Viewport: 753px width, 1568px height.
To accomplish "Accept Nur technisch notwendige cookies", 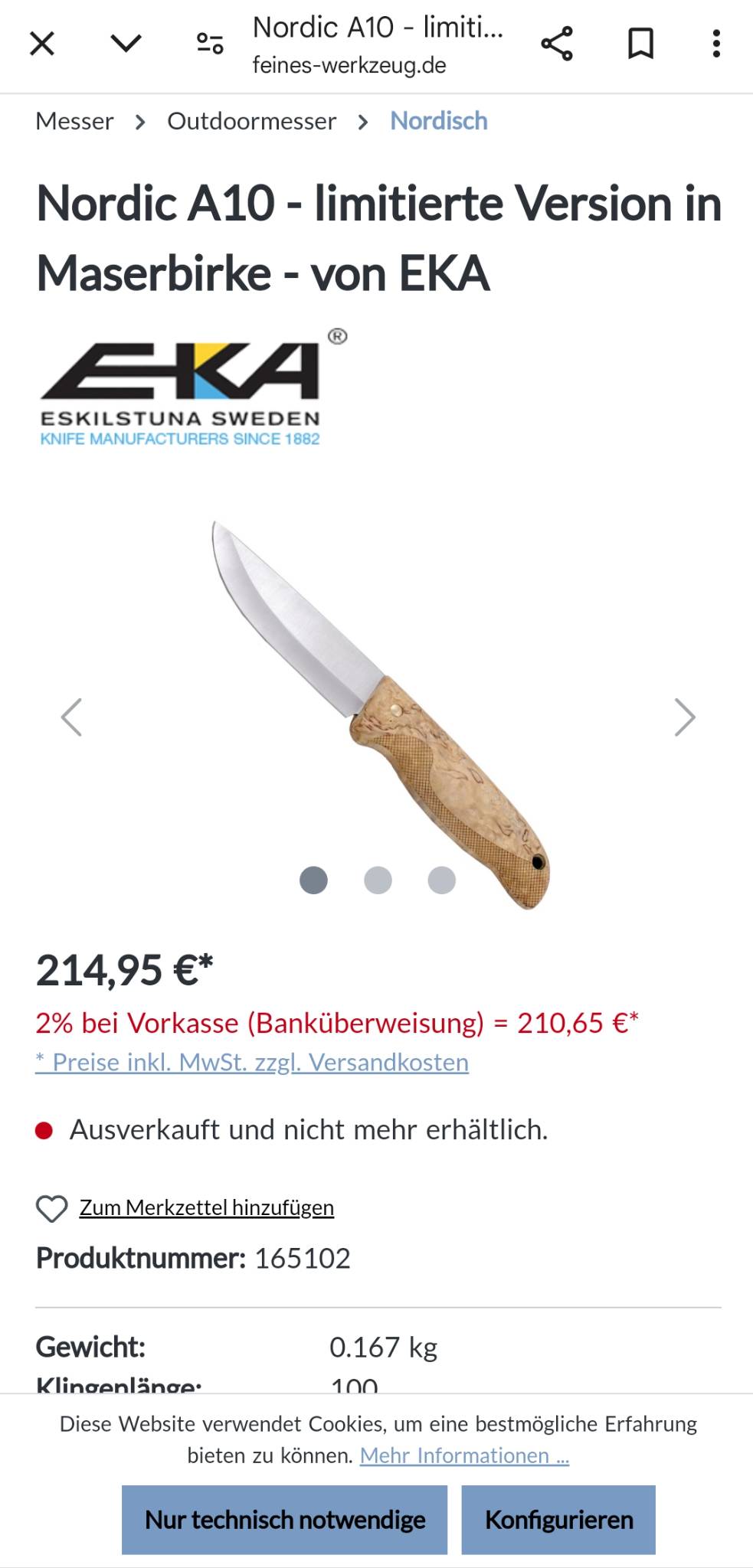I will [284, 1520].
